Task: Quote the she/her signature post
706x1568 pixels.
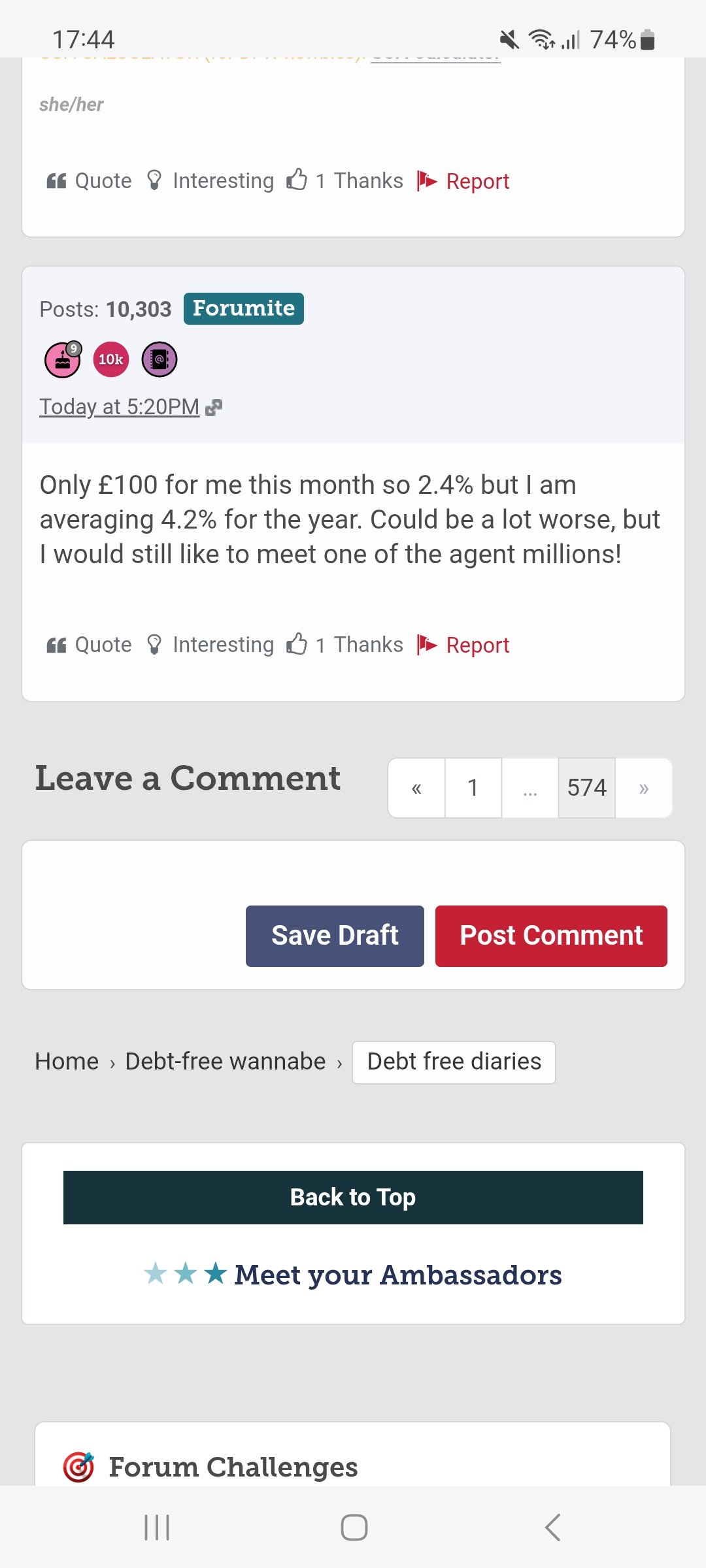Action: [90, 181]
